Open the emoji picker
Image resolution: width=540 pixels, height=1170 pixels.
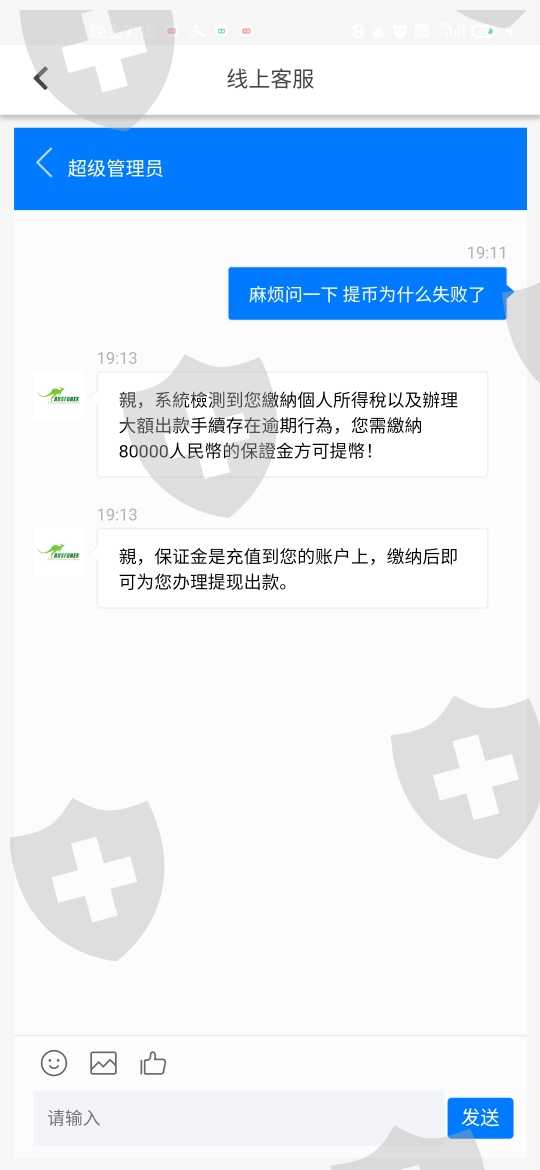[54, 1063]
